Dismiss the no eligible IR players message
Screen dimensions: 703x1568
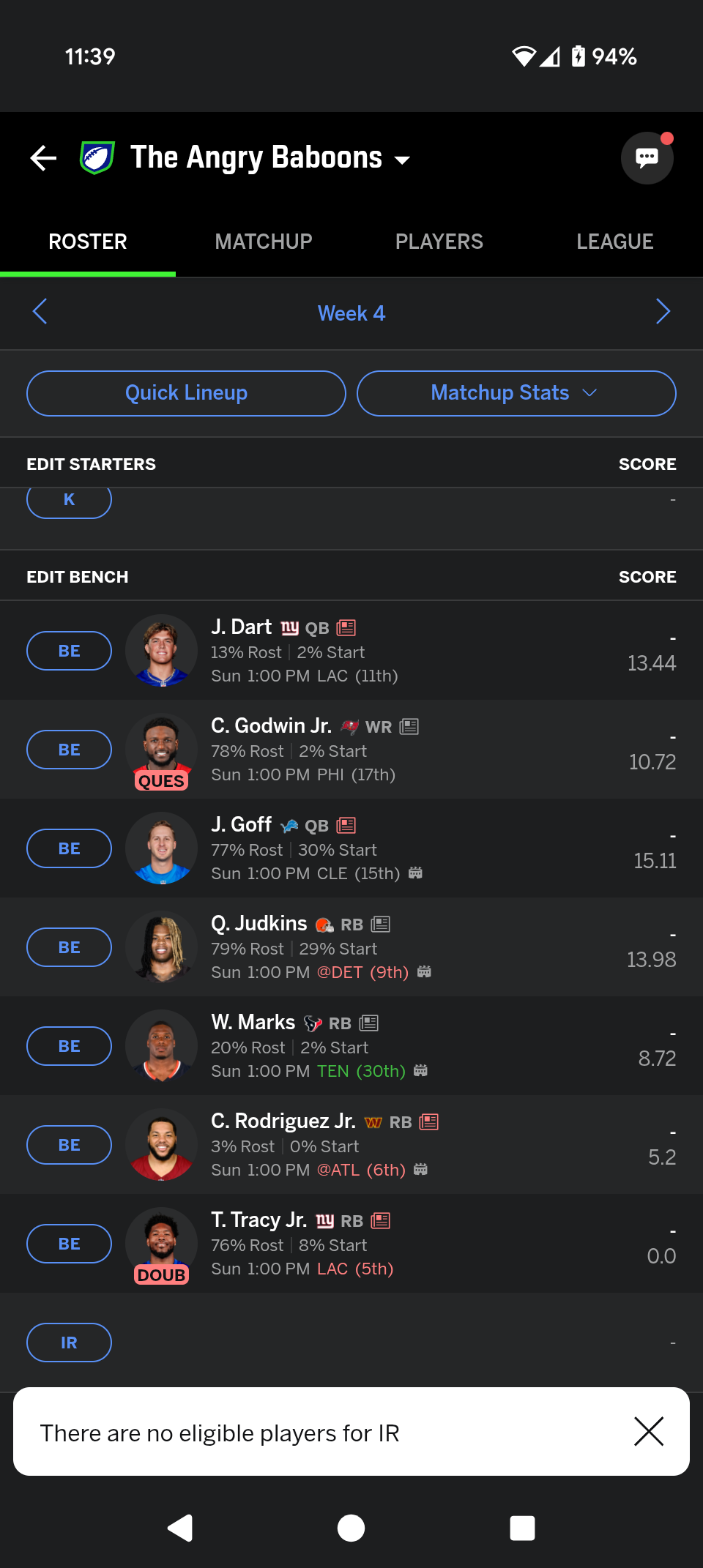649,1431
